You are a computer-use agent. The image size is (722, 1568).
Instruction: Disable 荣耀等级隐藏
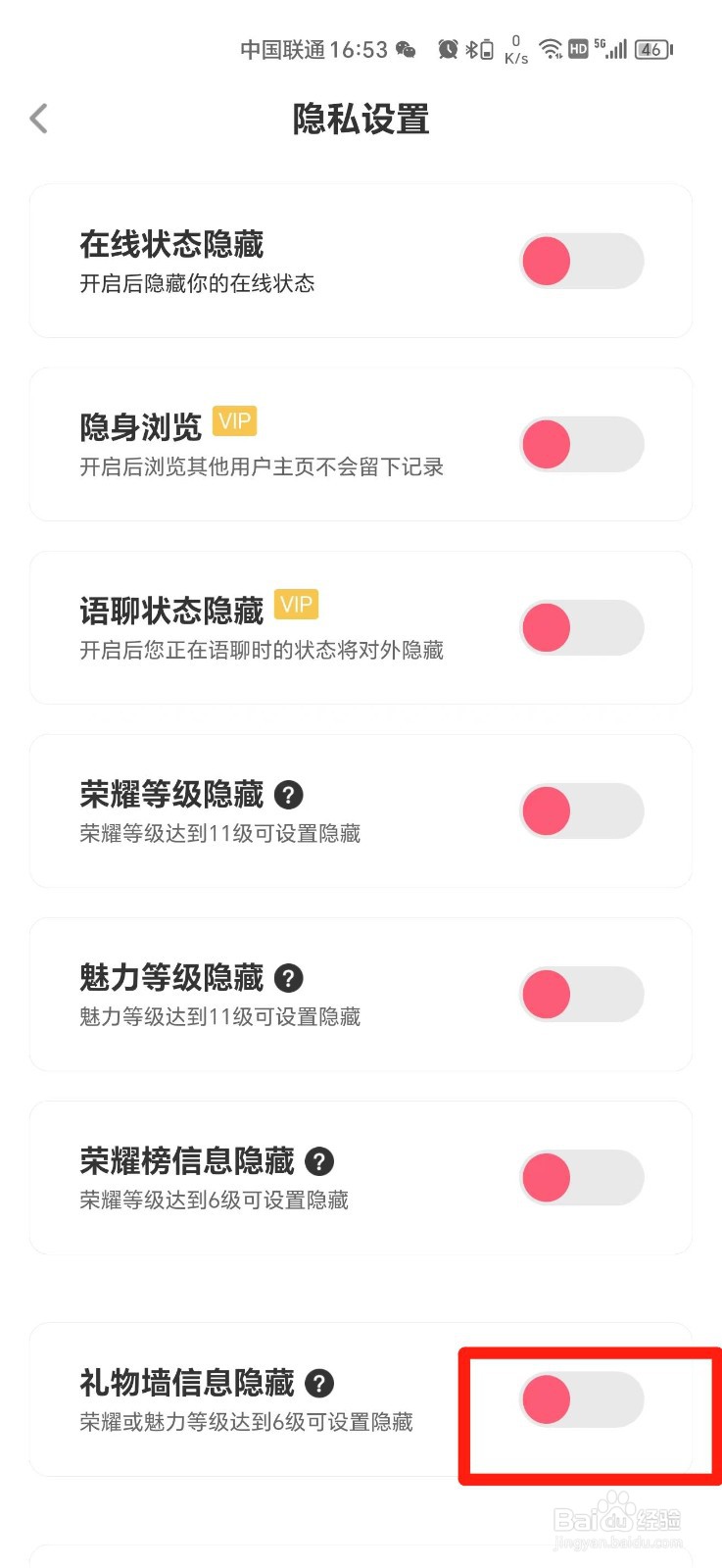click(x=582, y=810)
